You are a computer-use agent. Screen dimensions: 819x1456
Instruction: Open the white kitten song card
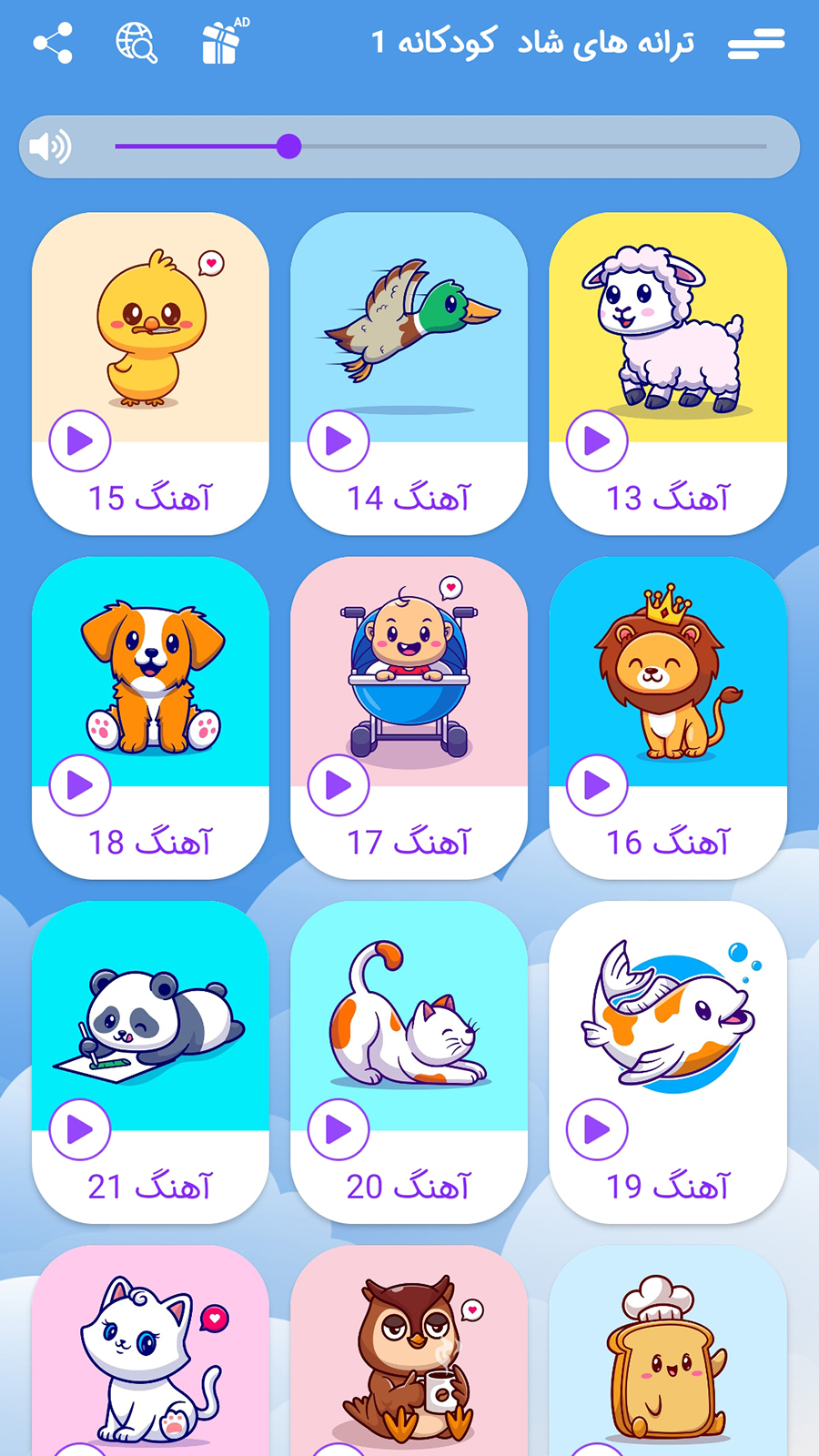click(x=150, y=1356)
